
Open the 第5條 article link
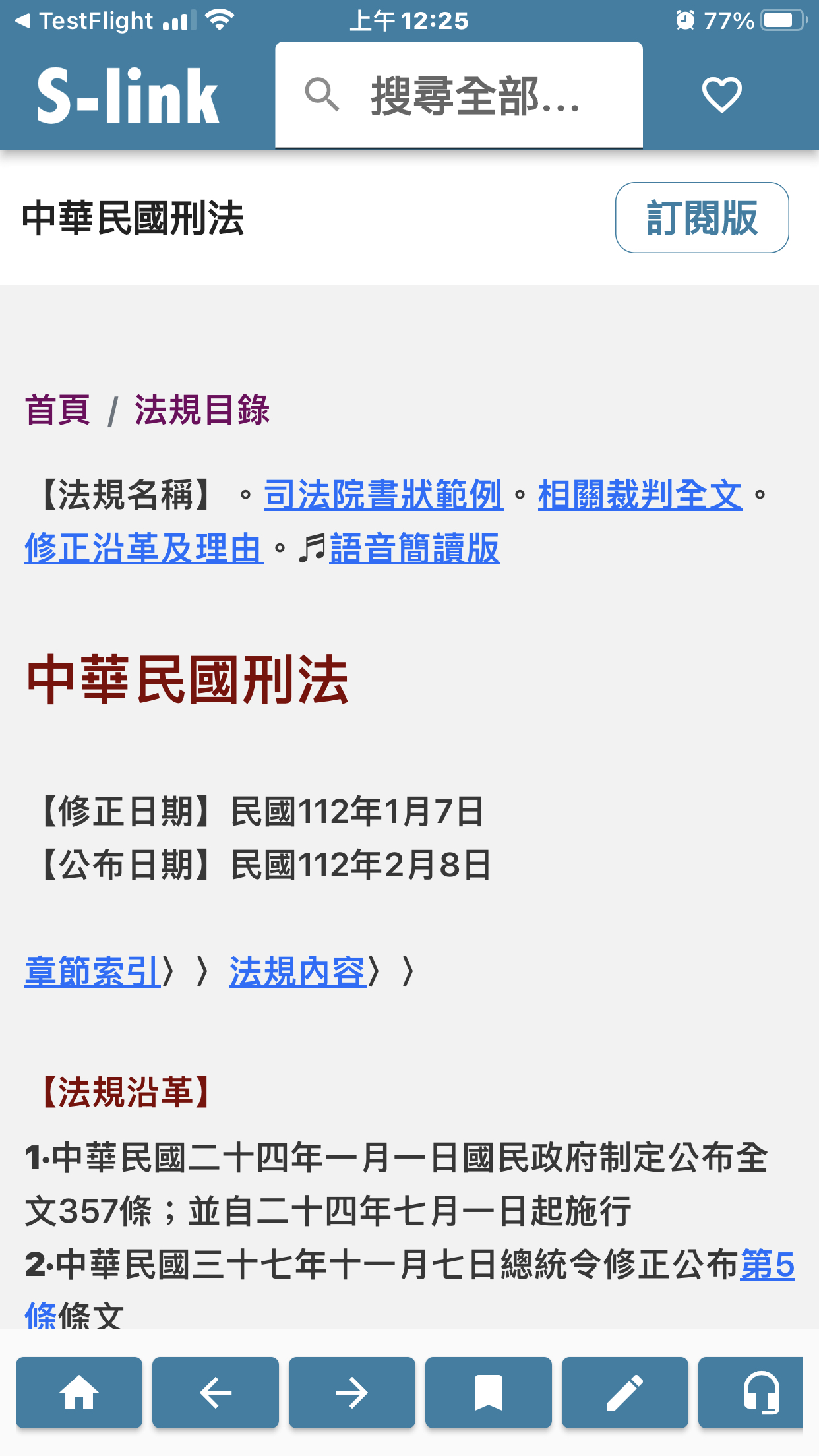[767, 1264]
